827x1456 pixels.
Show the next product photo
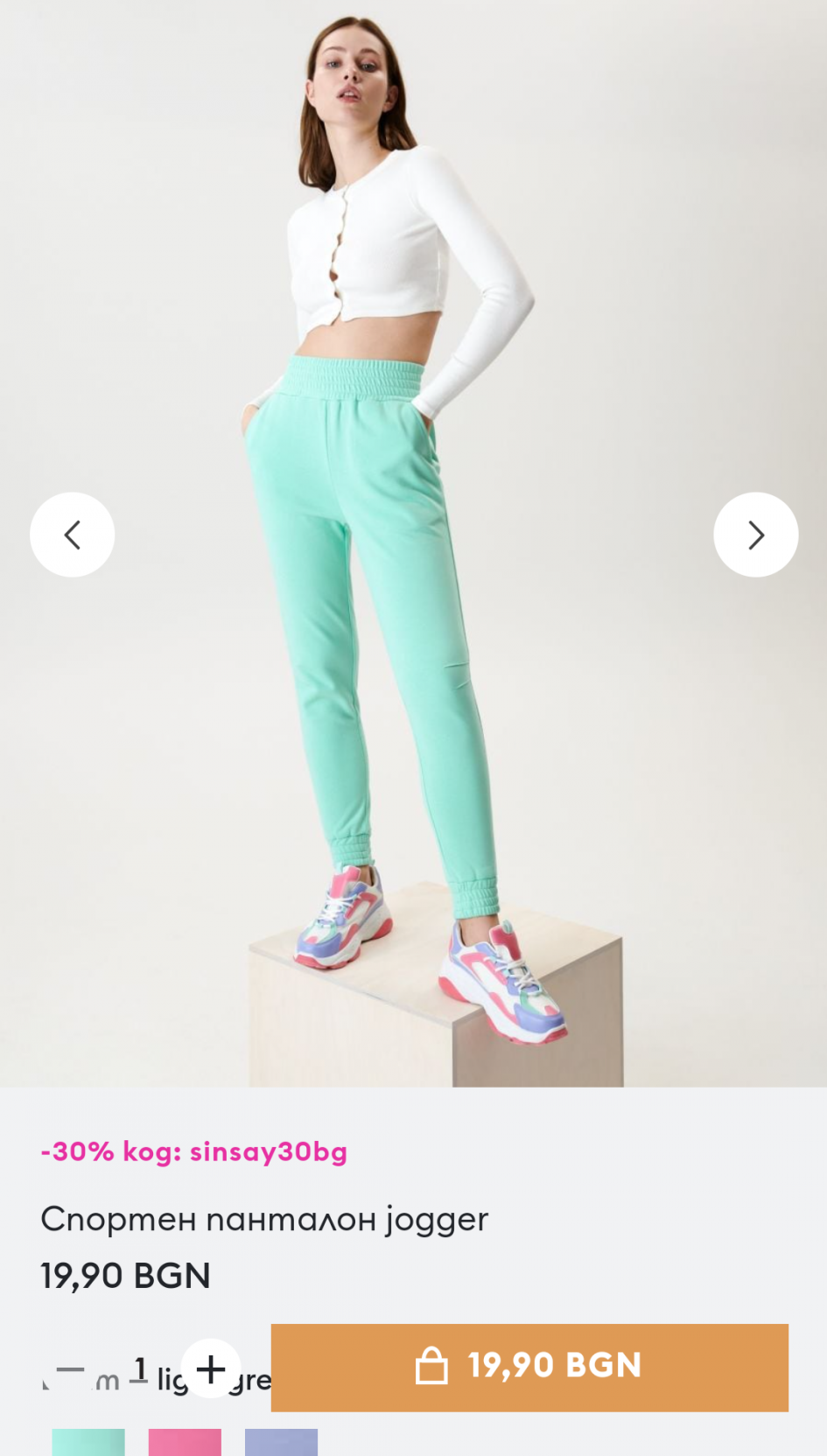[x=756, y=535]
